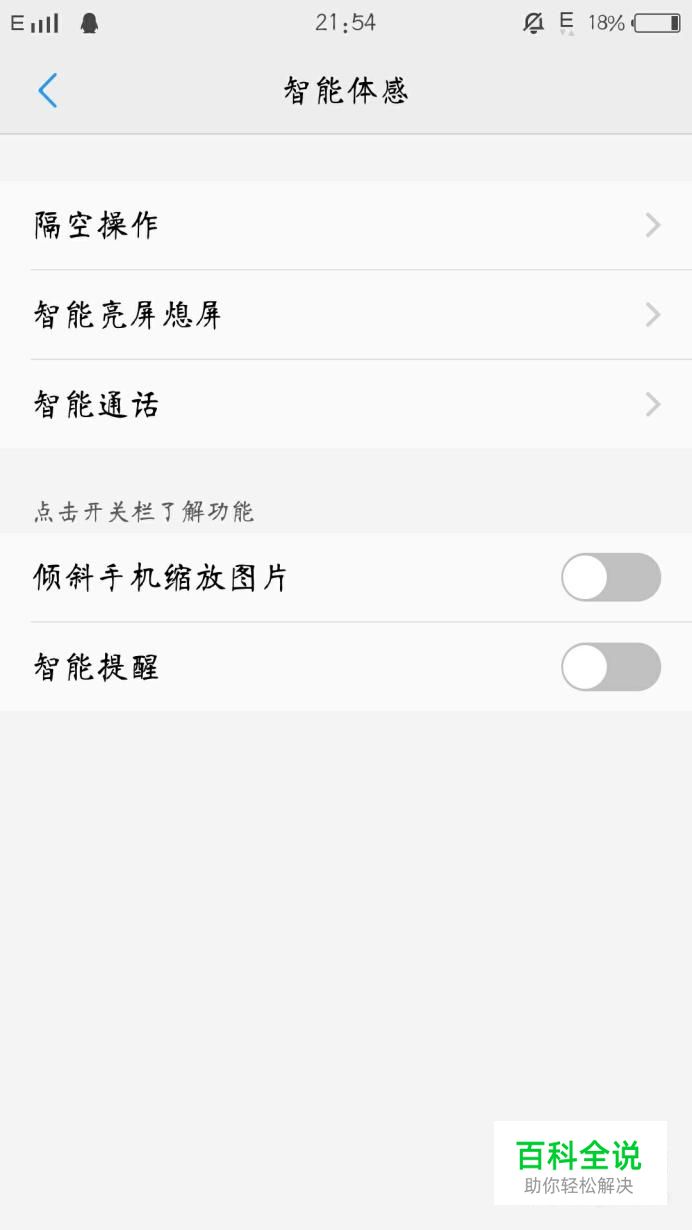Open the 隔空操作 settings row
Viewport: 692px width, 1230px height.
pos(346,225)
